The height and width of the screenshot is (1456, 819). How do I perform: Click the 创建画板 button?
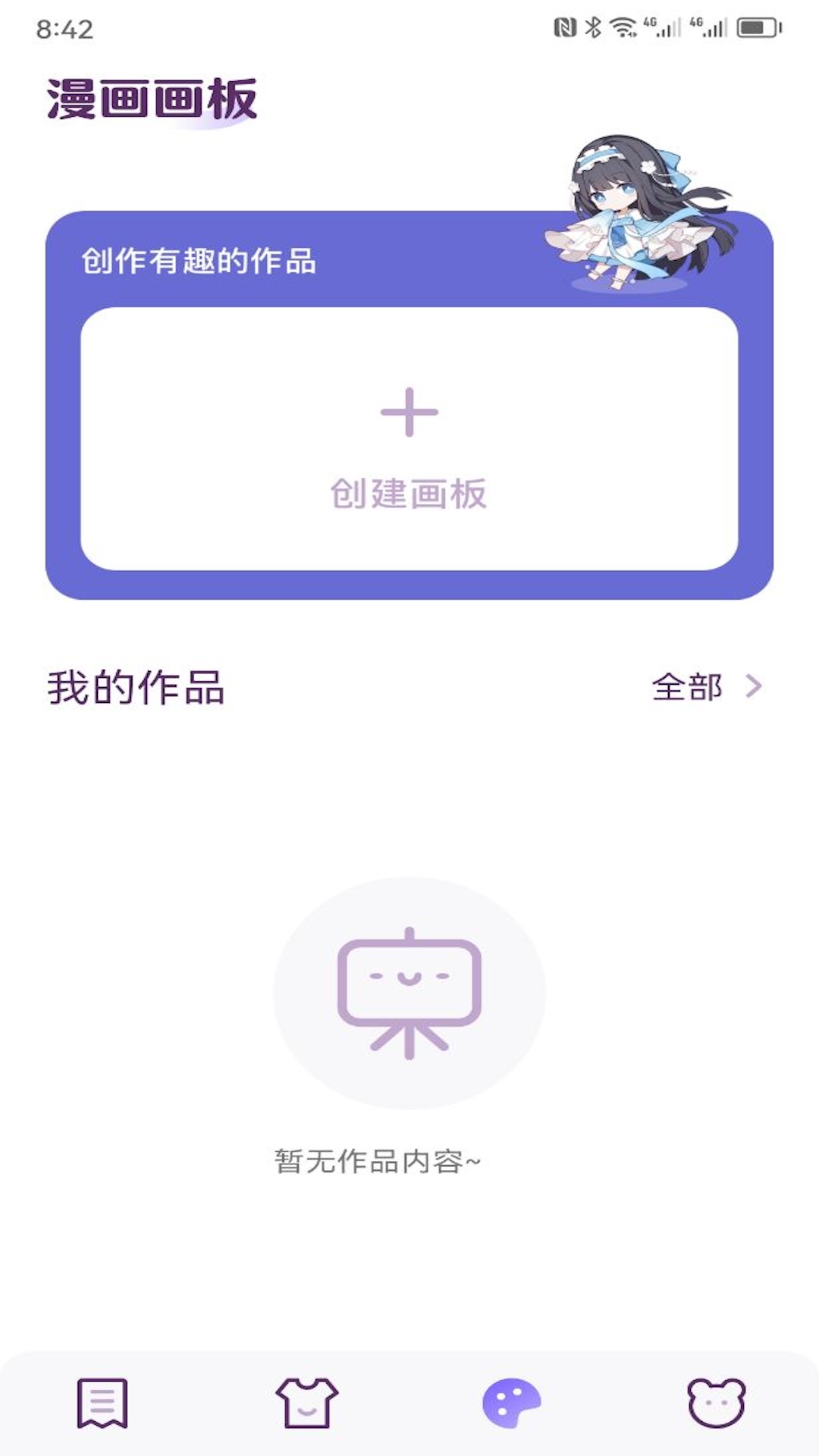coord(409,491)
